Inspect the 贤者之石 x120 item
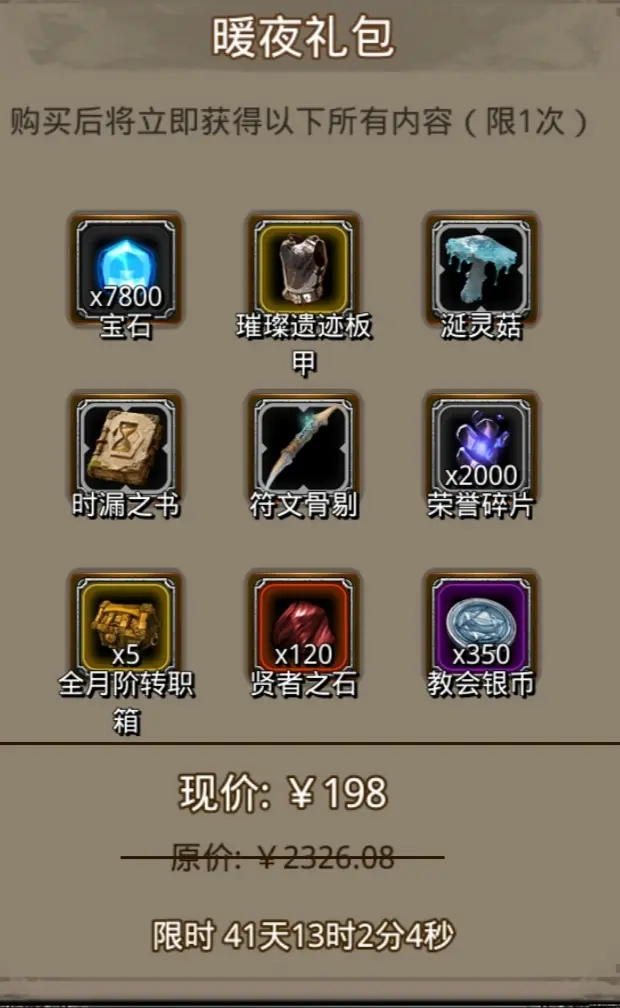The height and width of the screenshot is (1008, 620). (304, 626)
